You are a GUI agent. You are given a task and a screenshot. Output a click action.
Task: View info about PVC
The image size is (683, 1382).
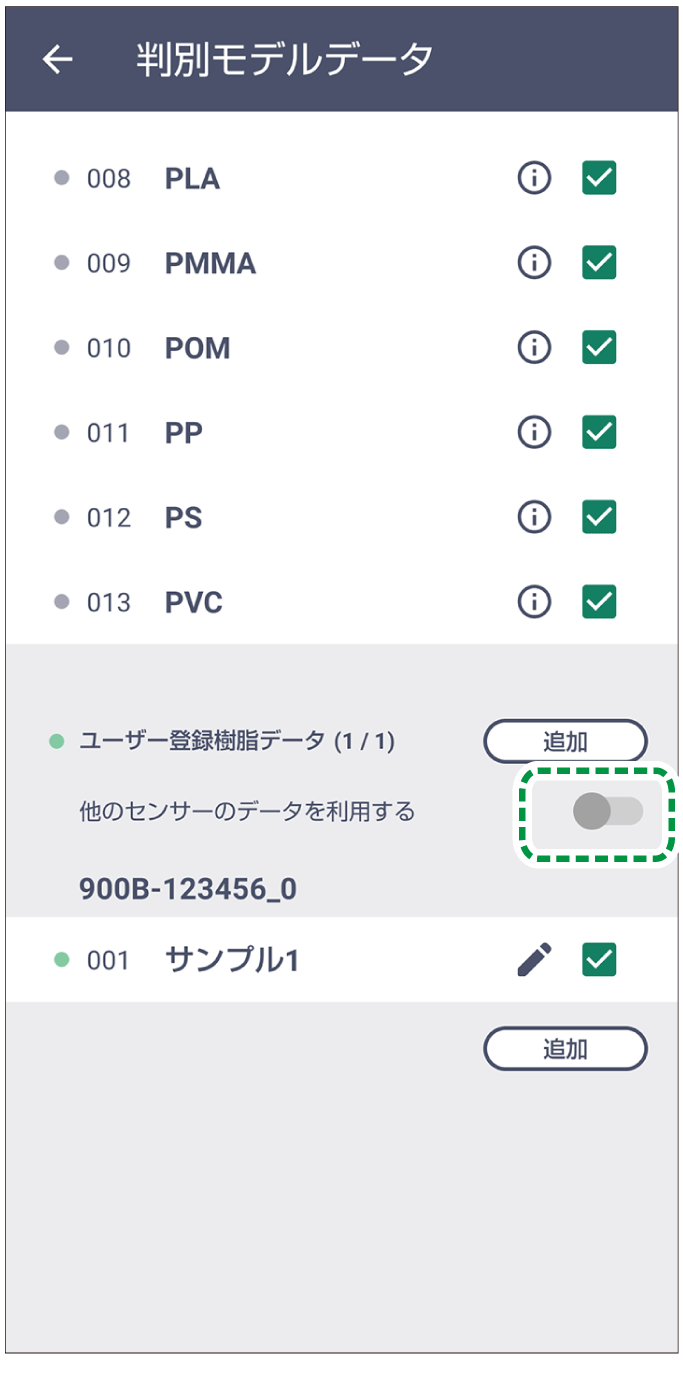click(534, 602)
